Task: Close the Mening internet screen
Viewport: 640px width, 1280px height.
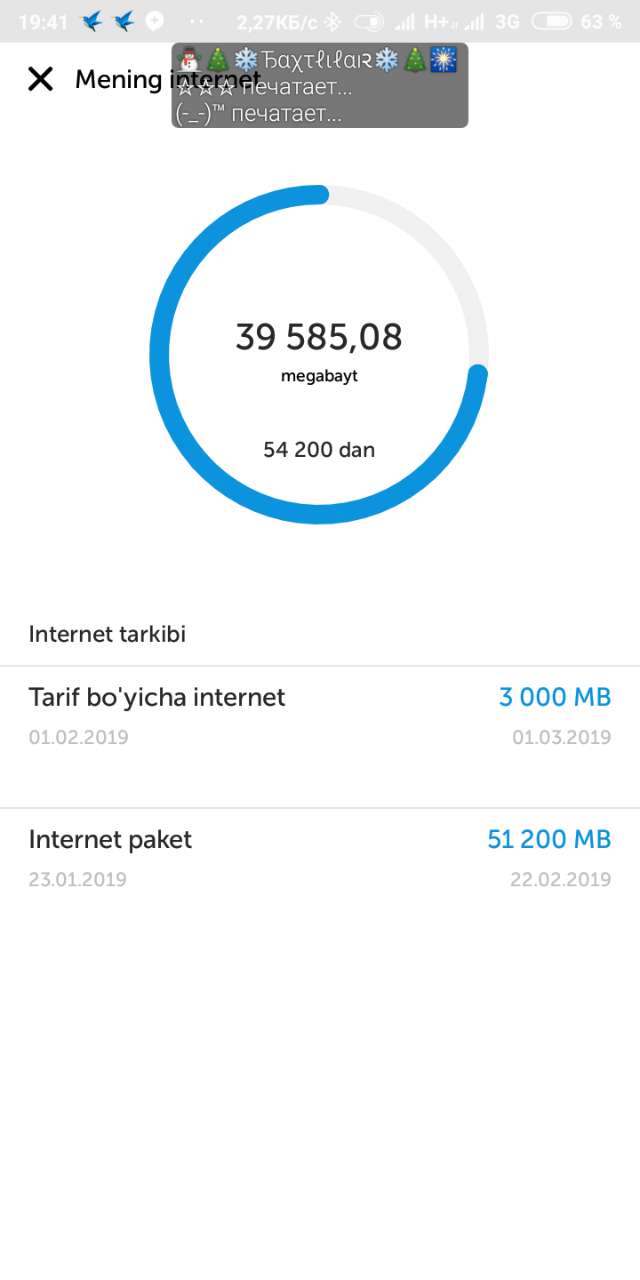Action: [x=40, y=79]
